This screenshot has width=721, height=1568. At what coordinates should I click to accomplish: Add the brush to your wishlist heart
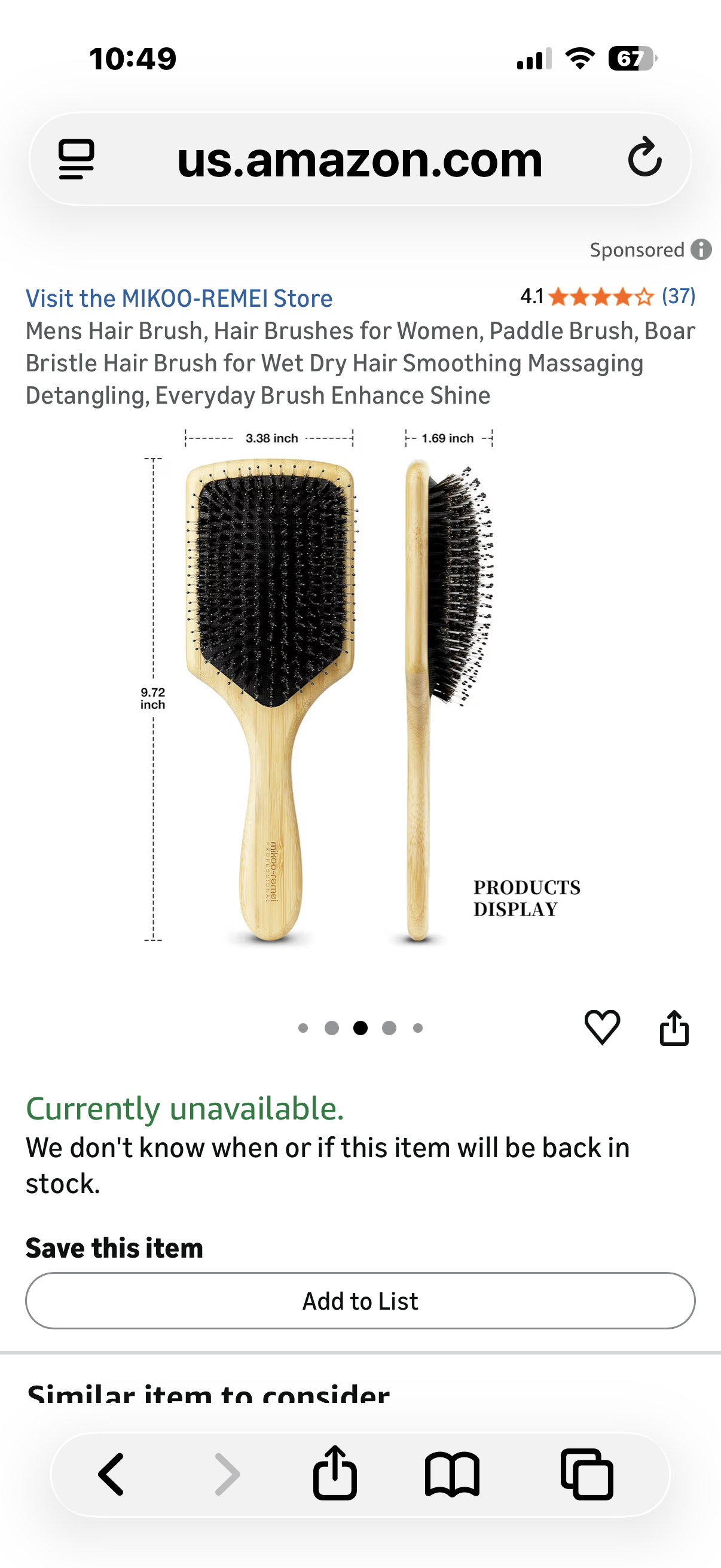tap(604, 1027)
